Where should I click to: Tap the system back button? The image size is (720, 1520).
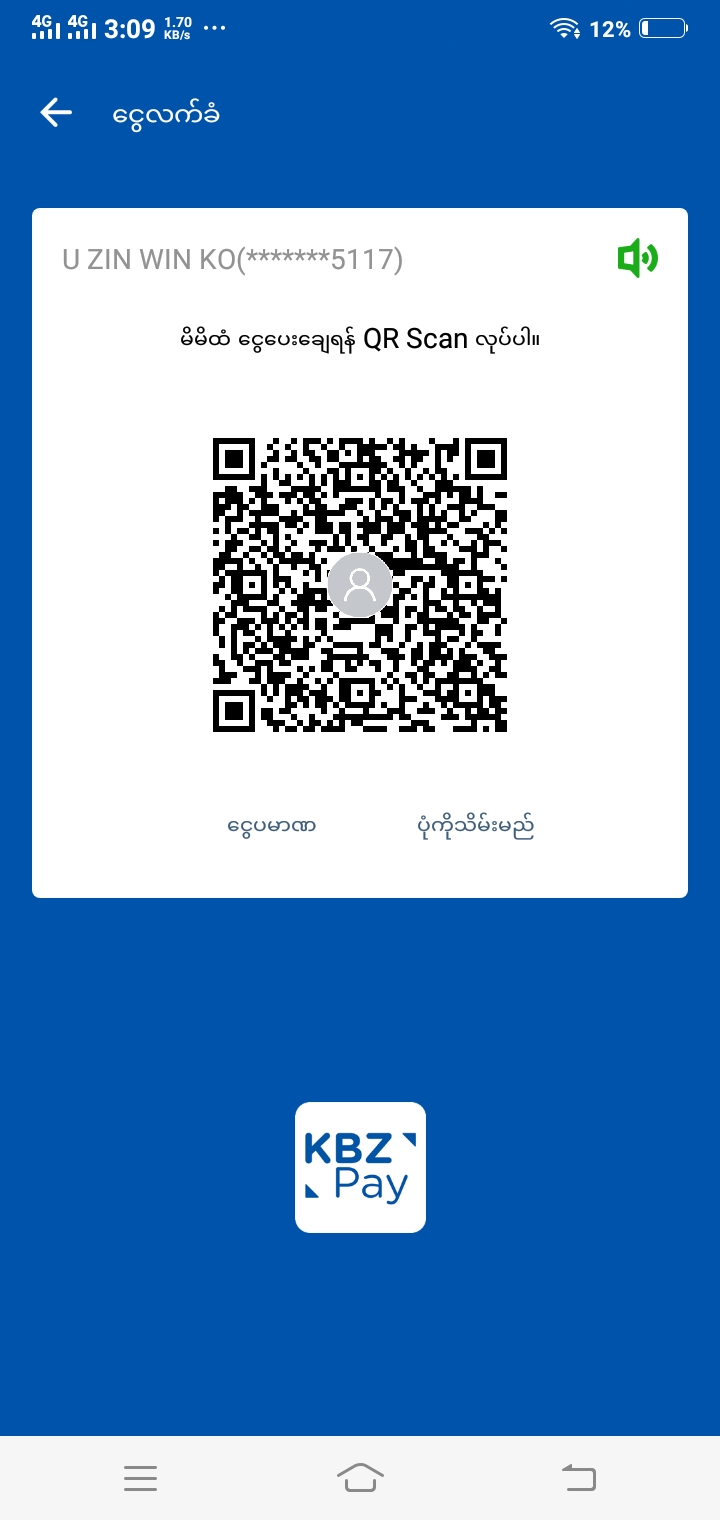pyautogui.click(x=578, y=1477)
